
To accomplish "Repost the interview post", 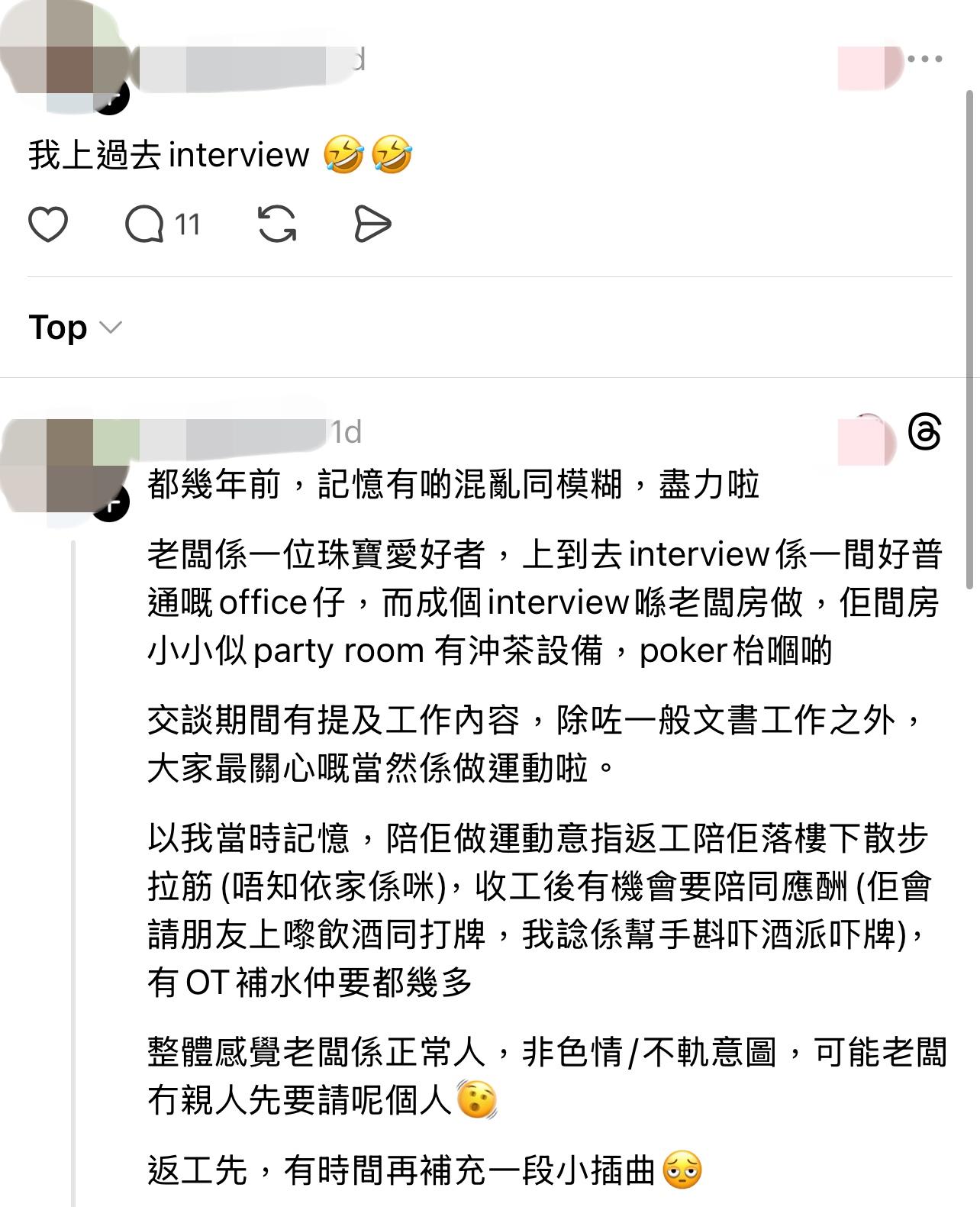I will click(x=277, y=224).
